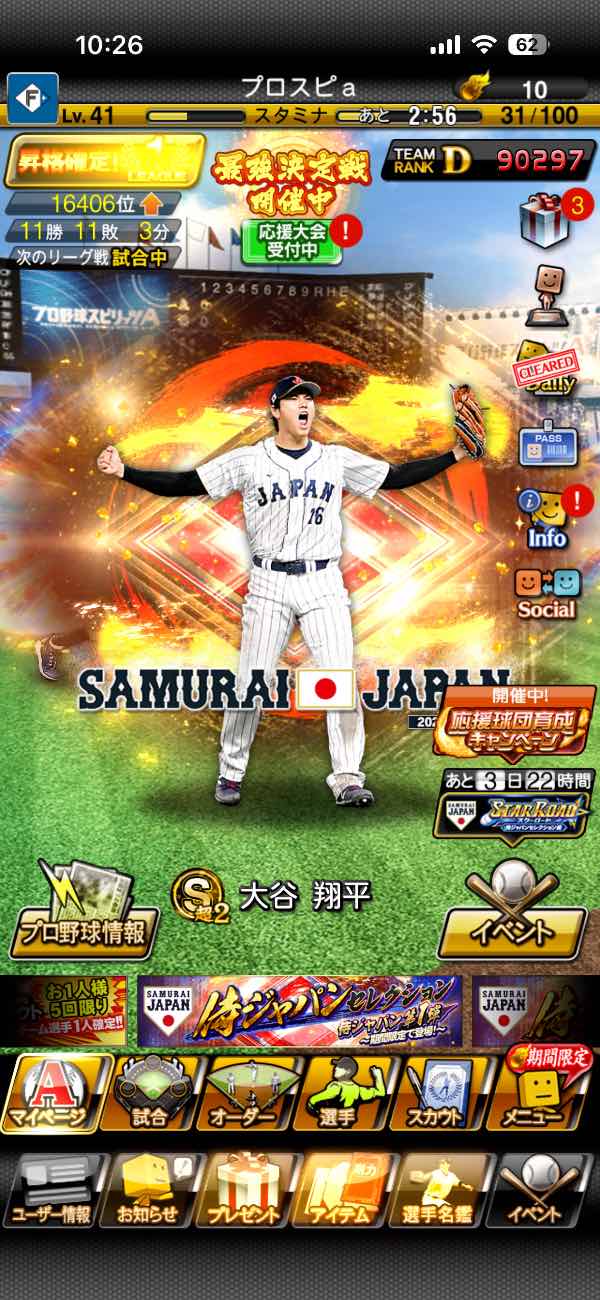Open the Daily missions icon
Image resolution: width=600 pixels, height=1300 pixels.
point(546,366)
